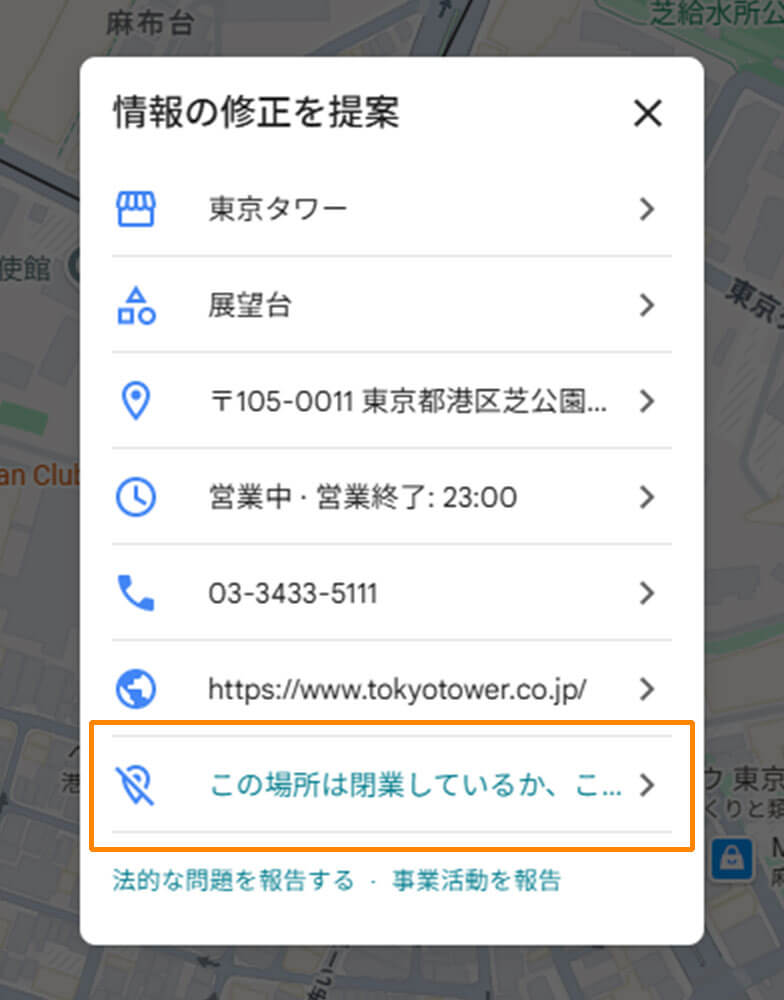Click the phone icon next to 03-3433-5111
This screenshot has height=1000, width=784.
click(x=137, y=592)
